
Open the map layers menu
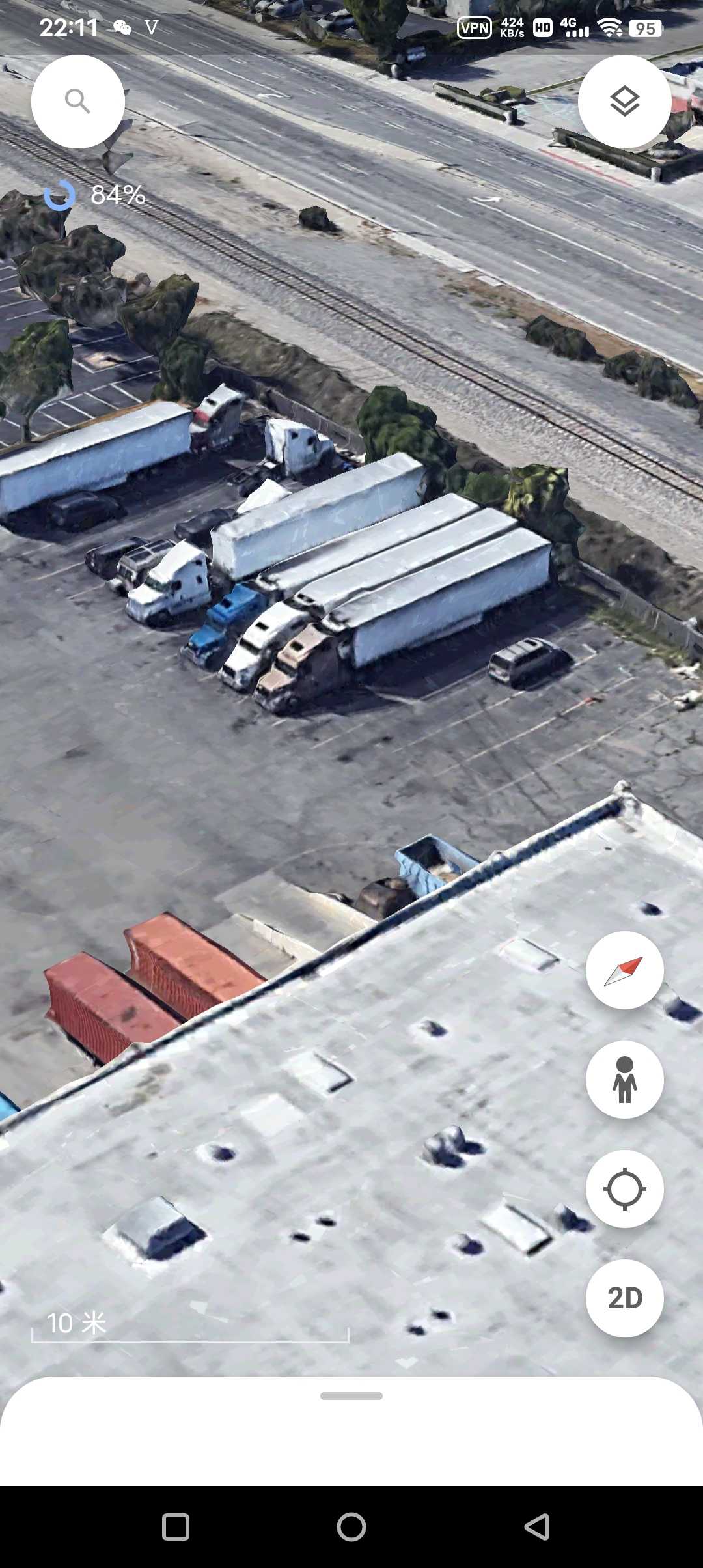(624, 102)
